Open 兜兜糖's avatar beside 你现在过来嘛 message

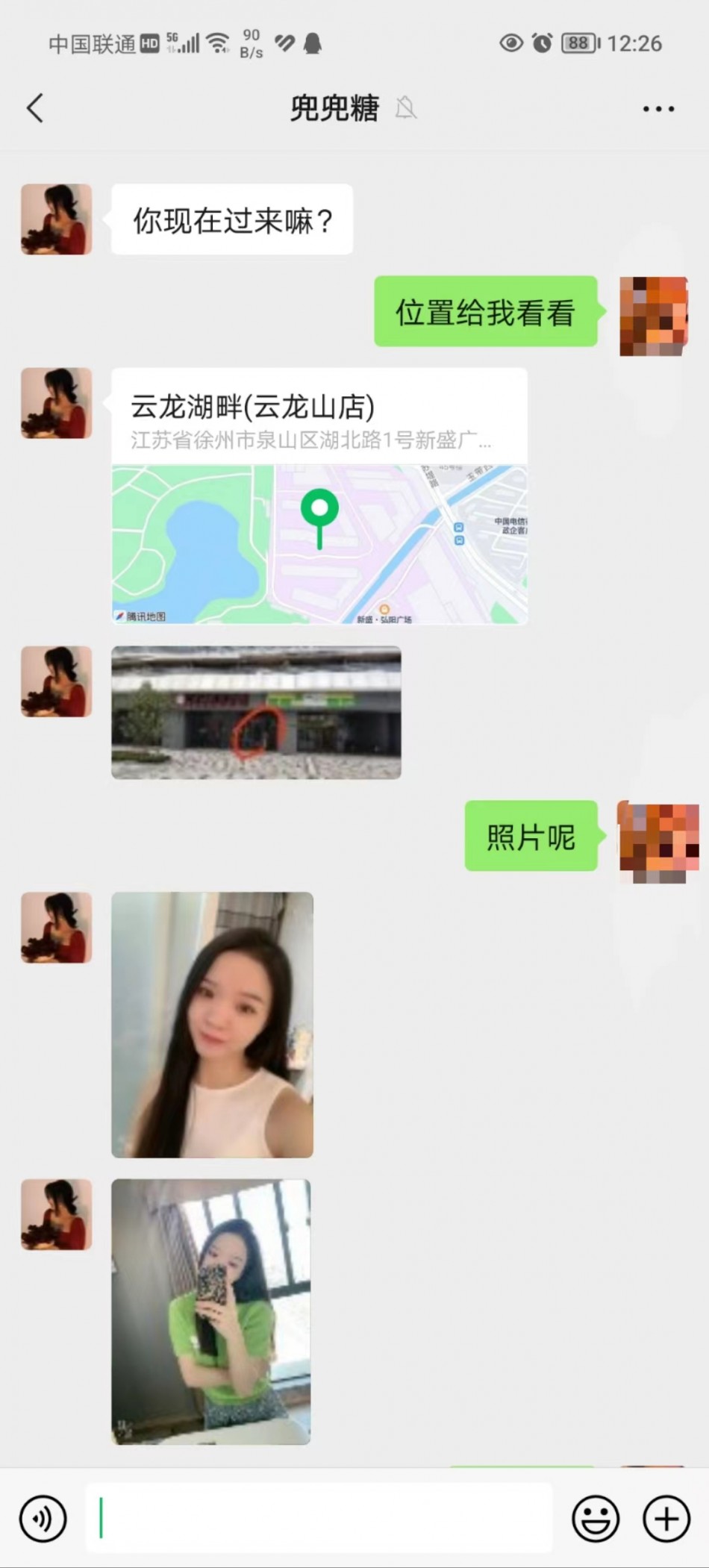[57, 219]
